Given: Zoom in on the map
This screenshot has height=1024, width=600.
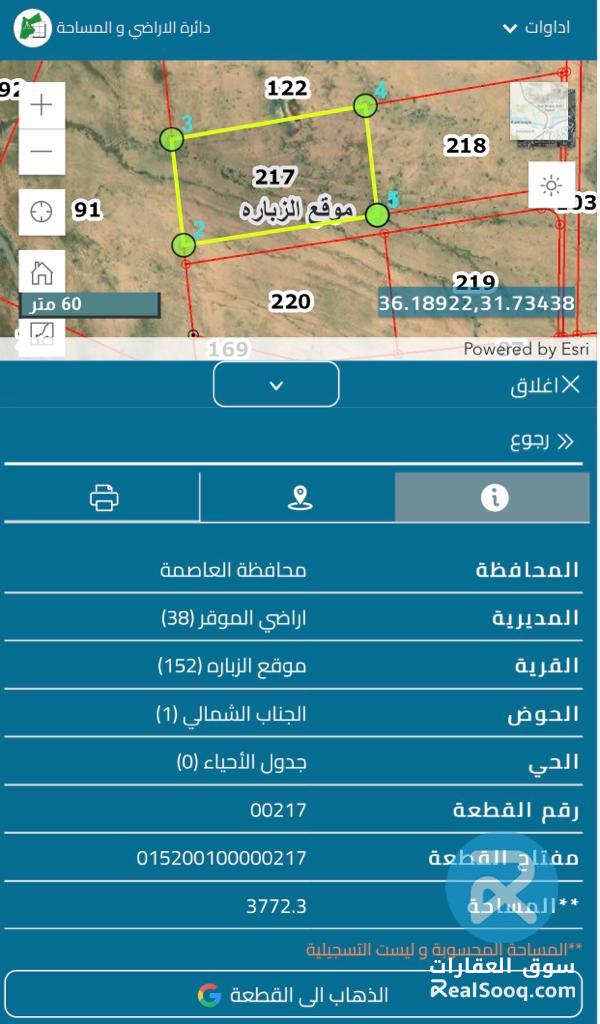Looking at the screenshot, I should 42,106.
